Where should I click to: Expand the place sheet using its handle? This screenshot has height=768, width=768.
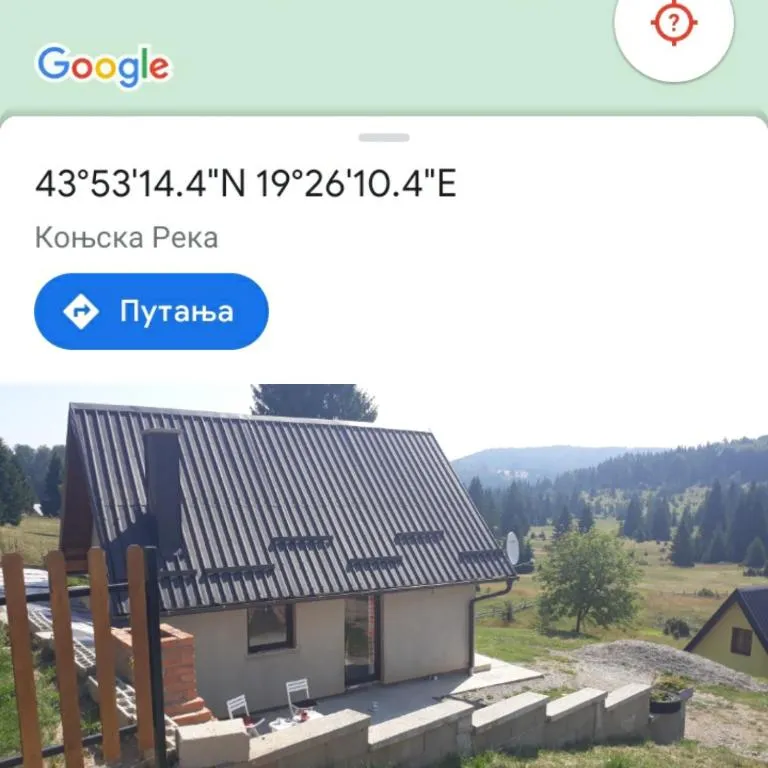point(384,137)
